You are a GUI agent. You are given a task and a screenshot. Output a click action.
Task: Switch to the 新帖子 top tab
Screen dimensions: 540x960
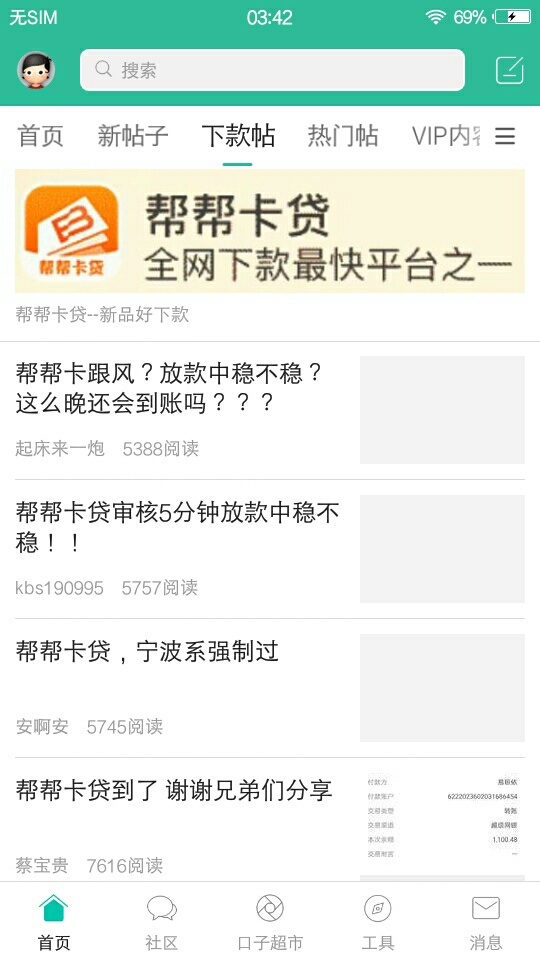point(132,136)
